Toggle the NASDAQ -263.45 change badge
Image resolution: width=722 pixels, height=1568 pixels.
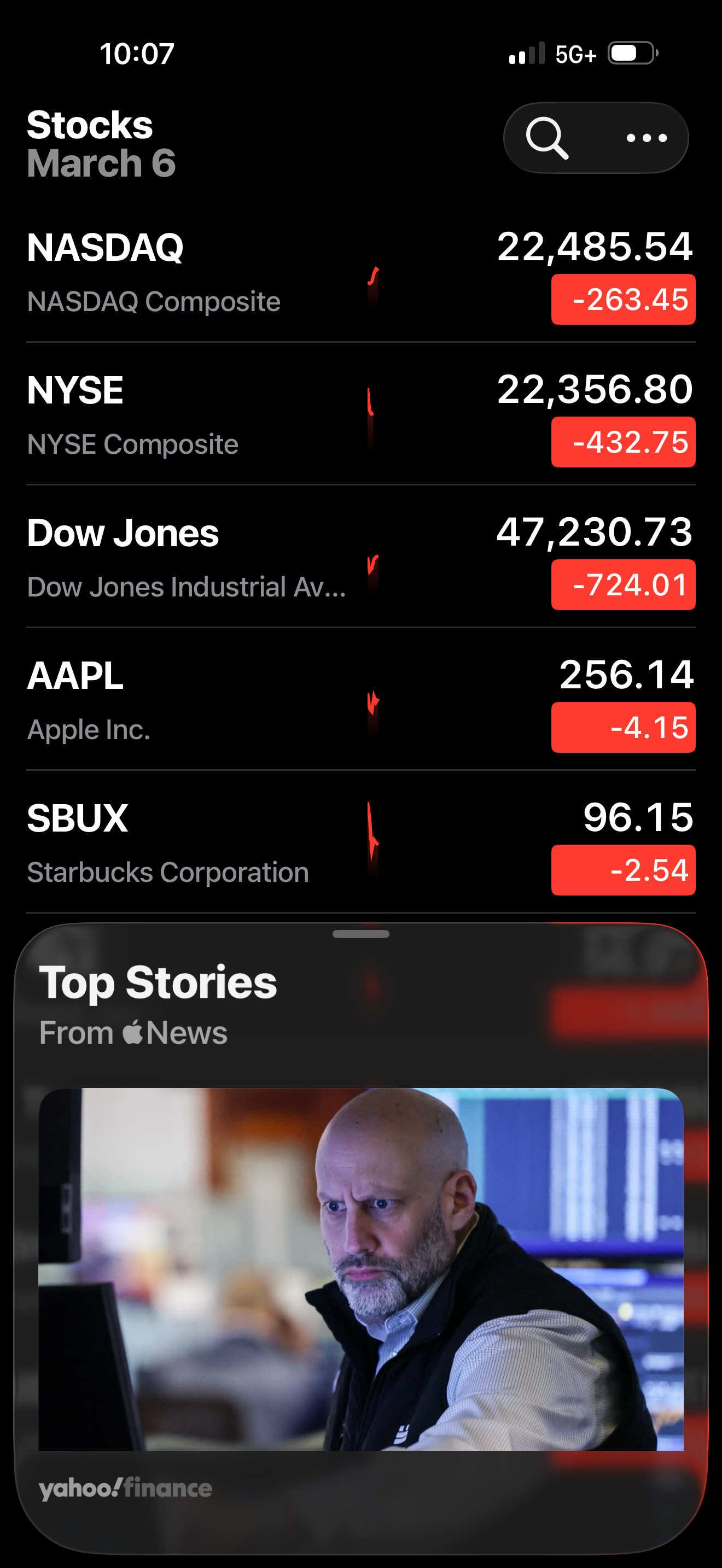click(623, 300)
